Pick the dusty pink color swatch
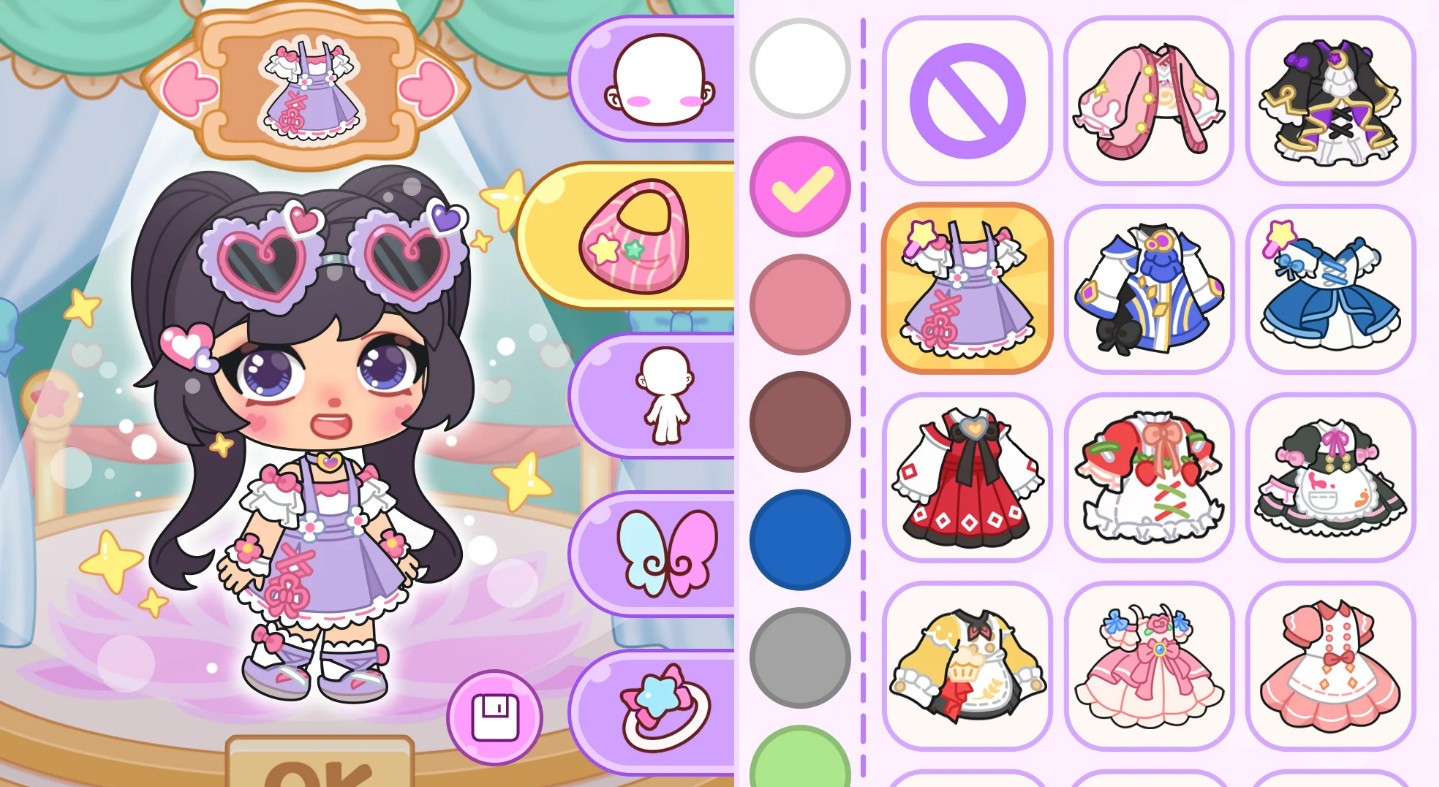1439x787 pixels. point(800,304)
